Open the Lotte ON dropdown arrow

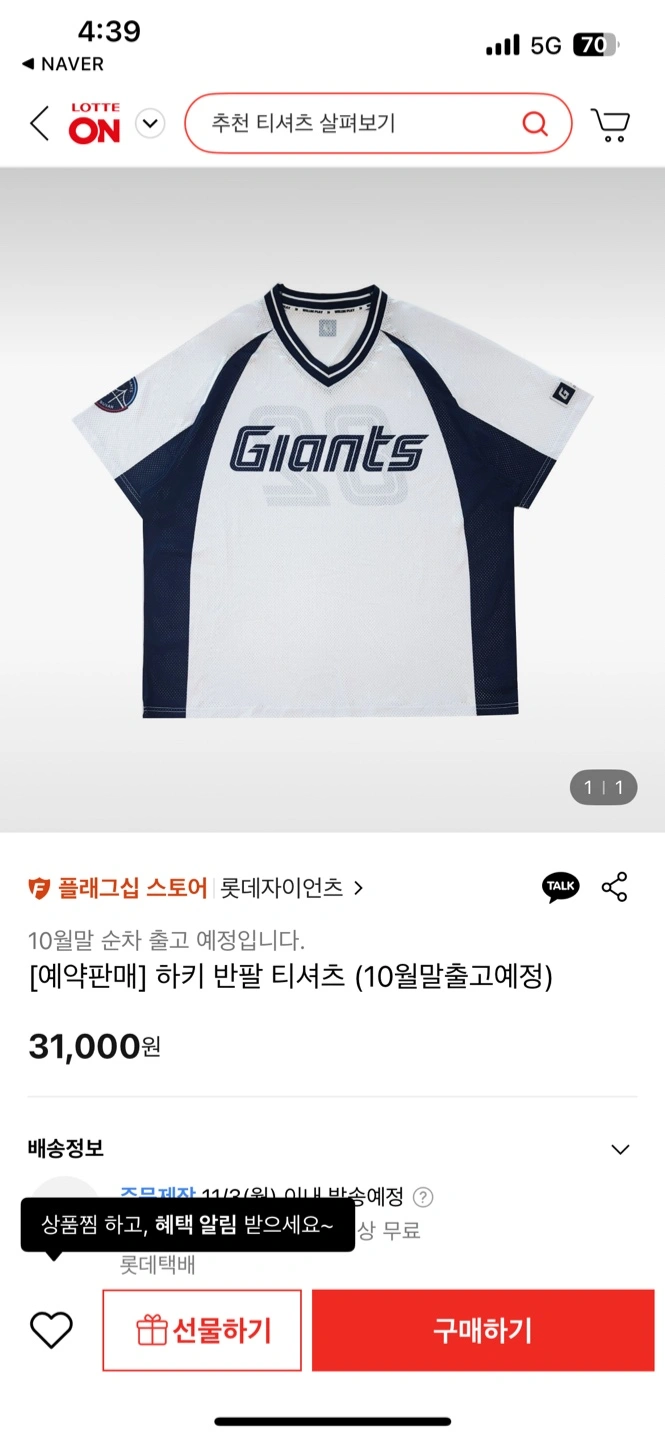click(x=150, y=124)
